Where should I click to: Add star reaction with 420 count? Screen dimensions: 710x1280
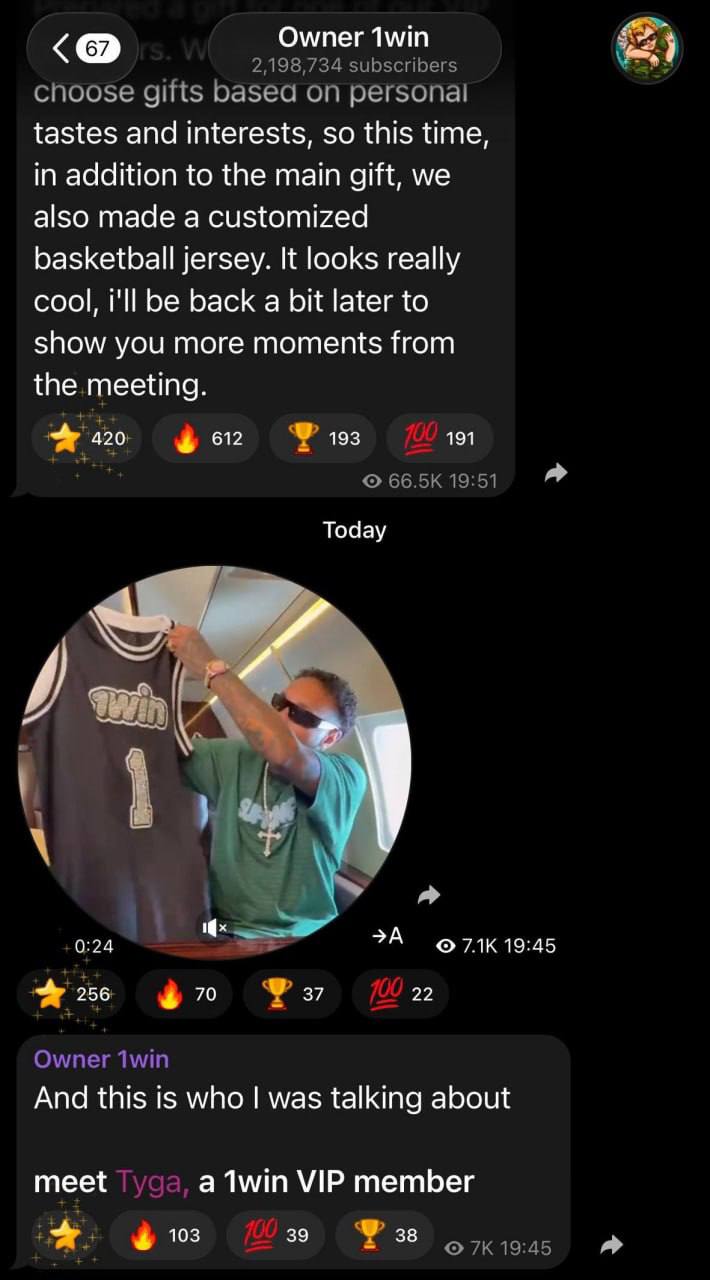click(x=88, y=438)
